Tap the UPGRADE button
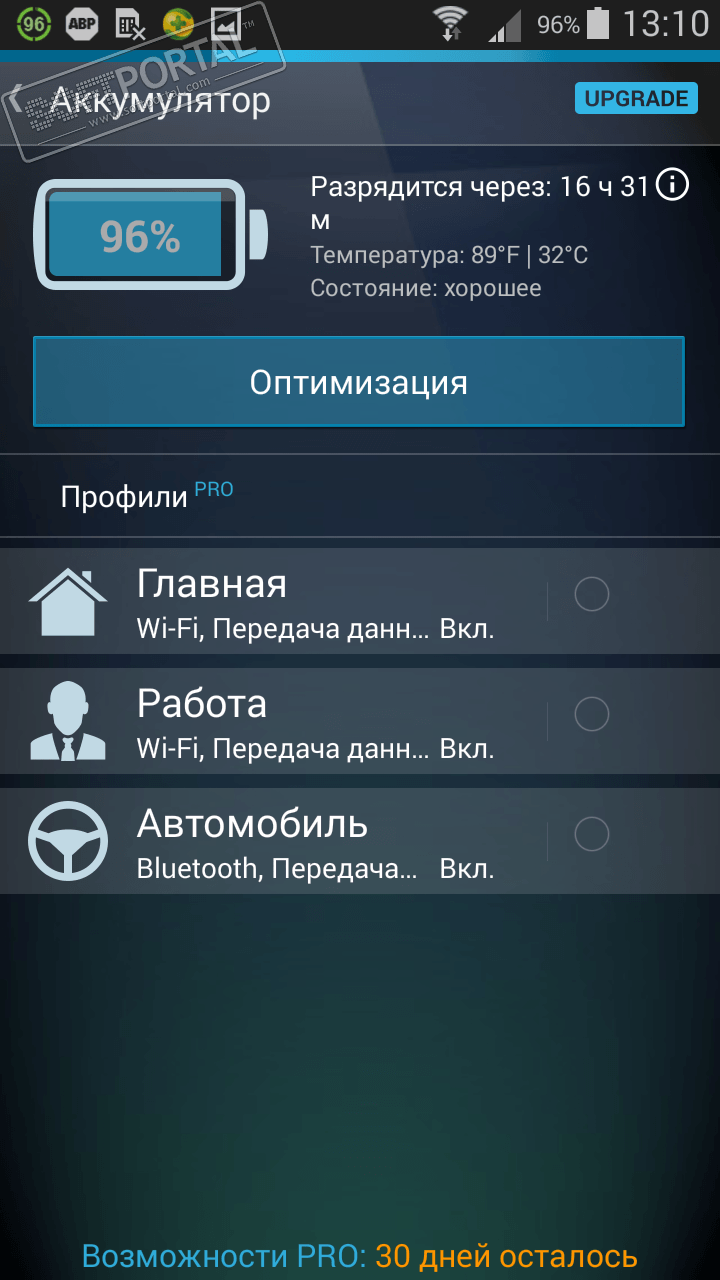 coord(636,98)
